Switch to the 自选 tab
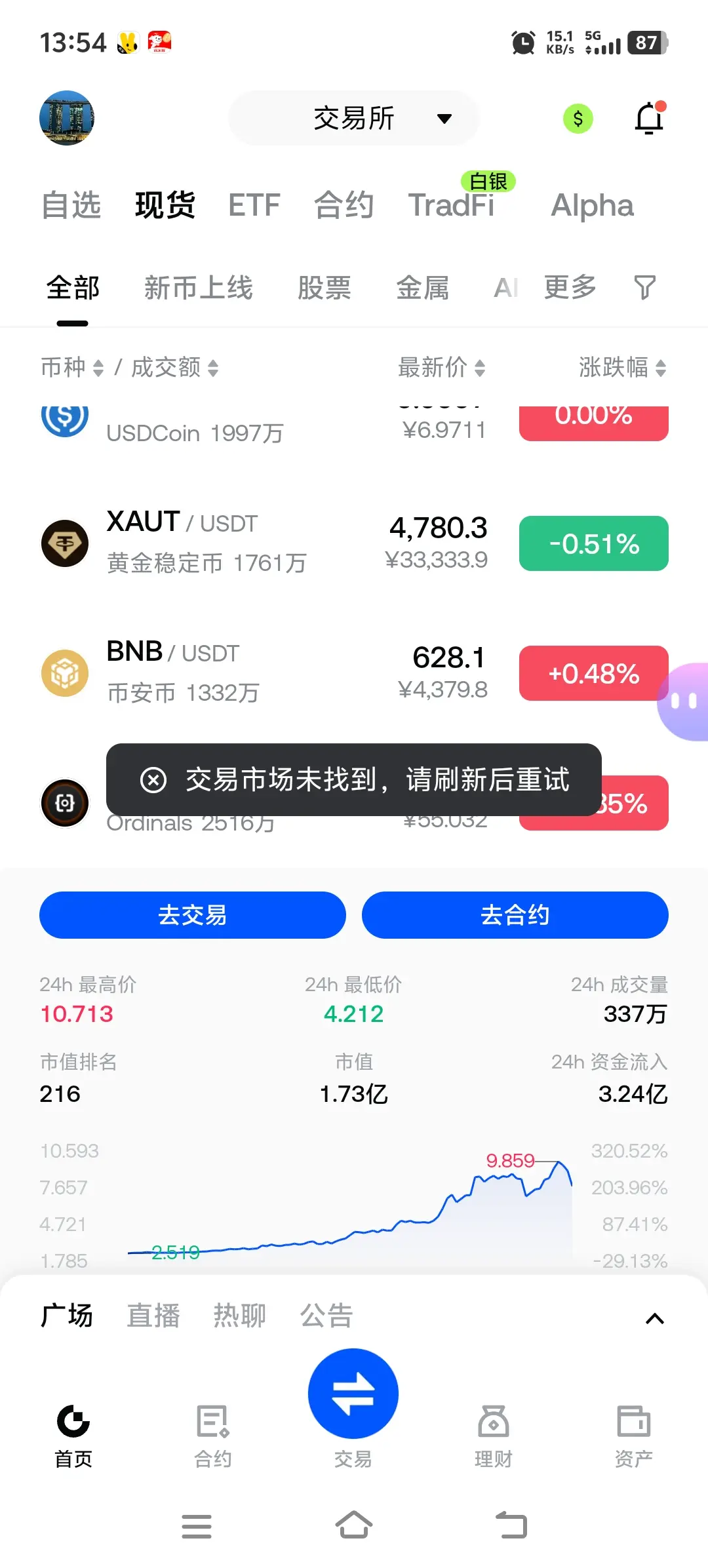 coord(71,205)
